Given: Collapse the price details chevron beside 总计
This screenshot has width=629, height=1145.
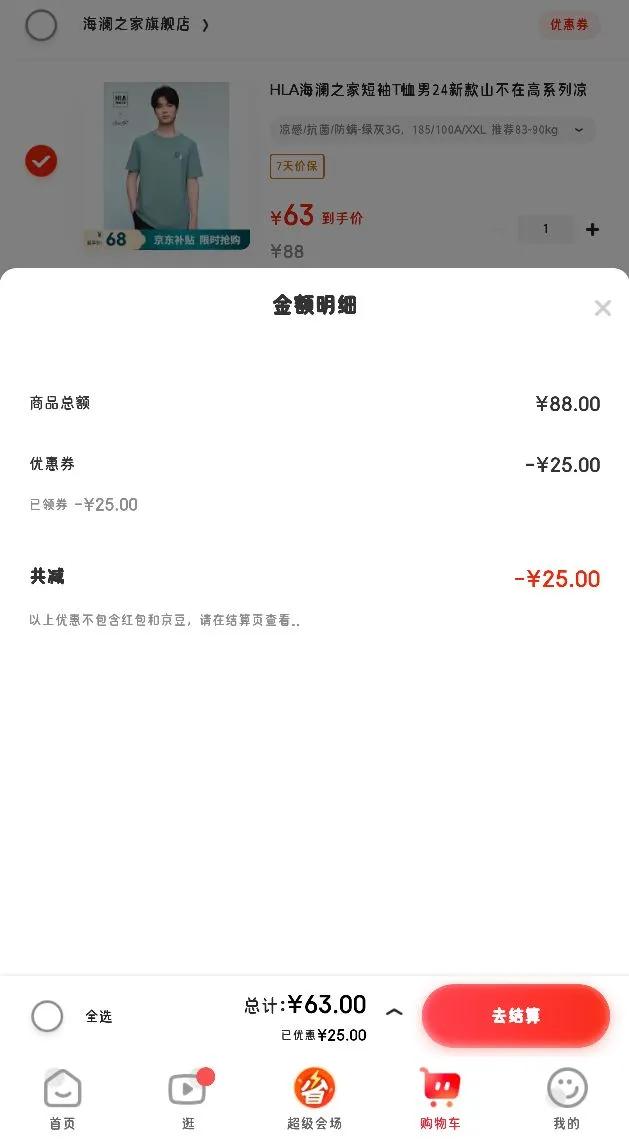Looking at the screenshot, I should coord(394,1012).
